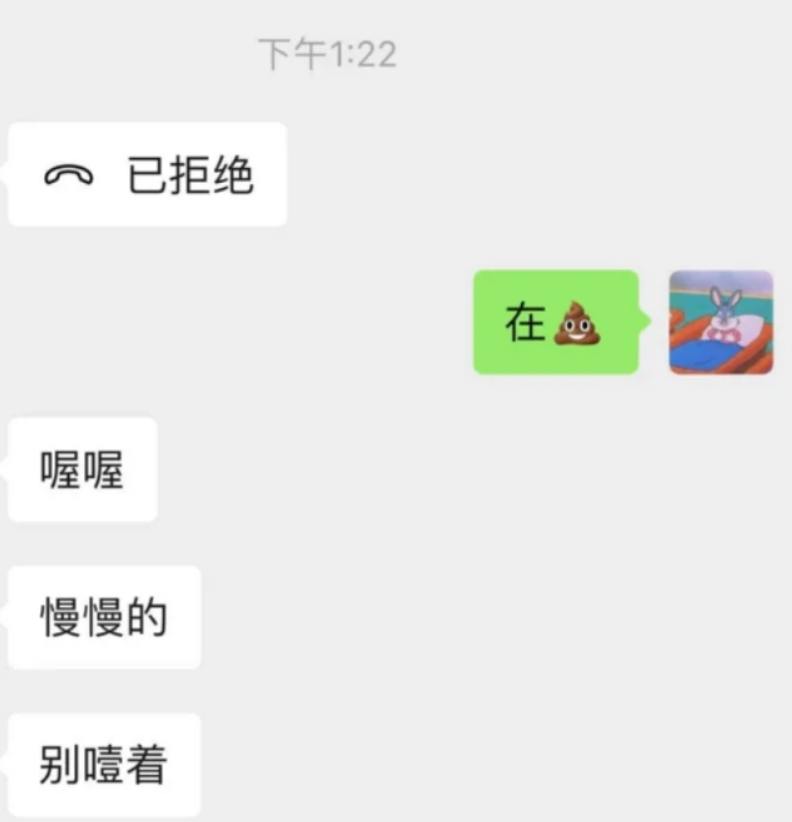The image size is (792, 822).
Task: Tap the 已拒绝 declined call bubble
Action: (148, 175)
